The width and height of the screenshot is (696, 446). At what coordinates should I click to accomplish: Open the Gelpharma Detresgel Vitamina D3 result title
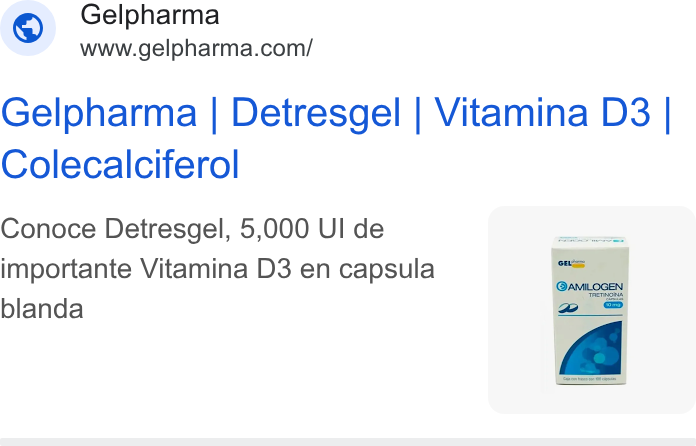pyautogui.click(x=336, y=138)
